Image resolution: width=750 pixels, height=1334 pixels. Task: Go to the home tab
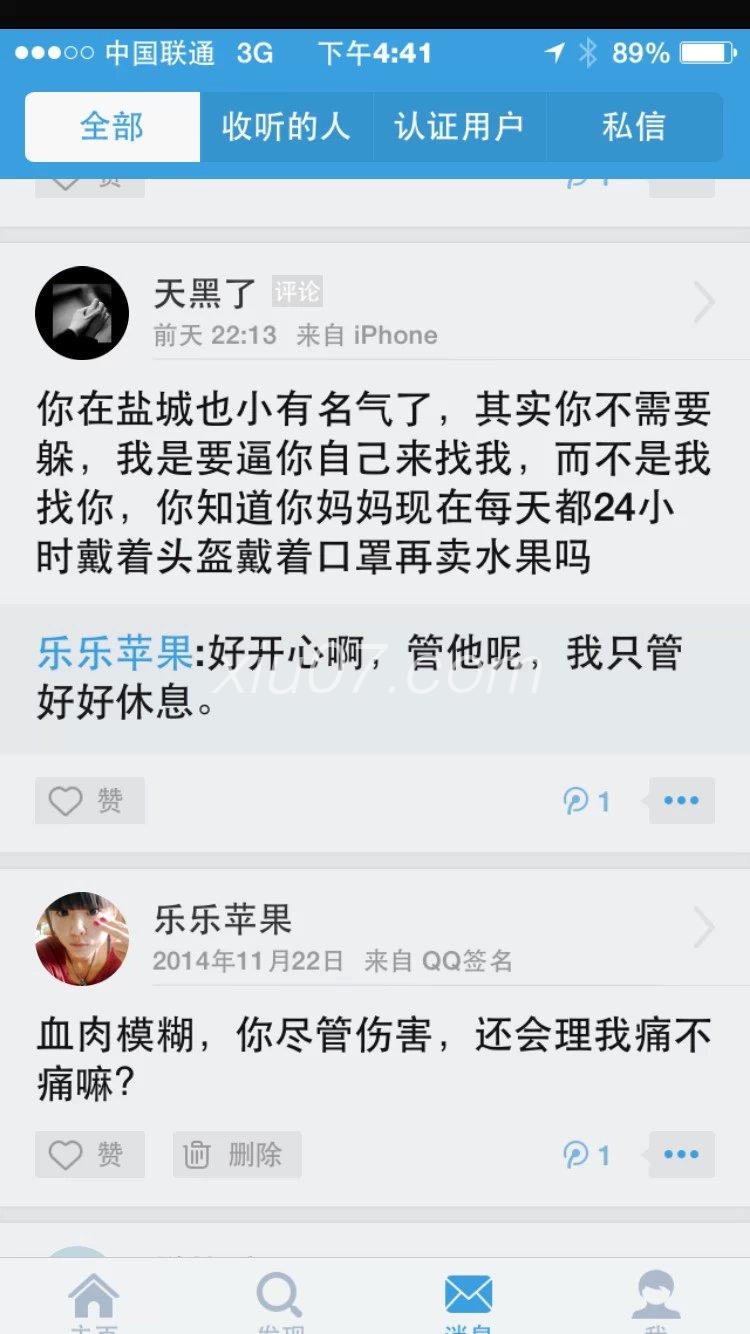(x=94, y=1298)
